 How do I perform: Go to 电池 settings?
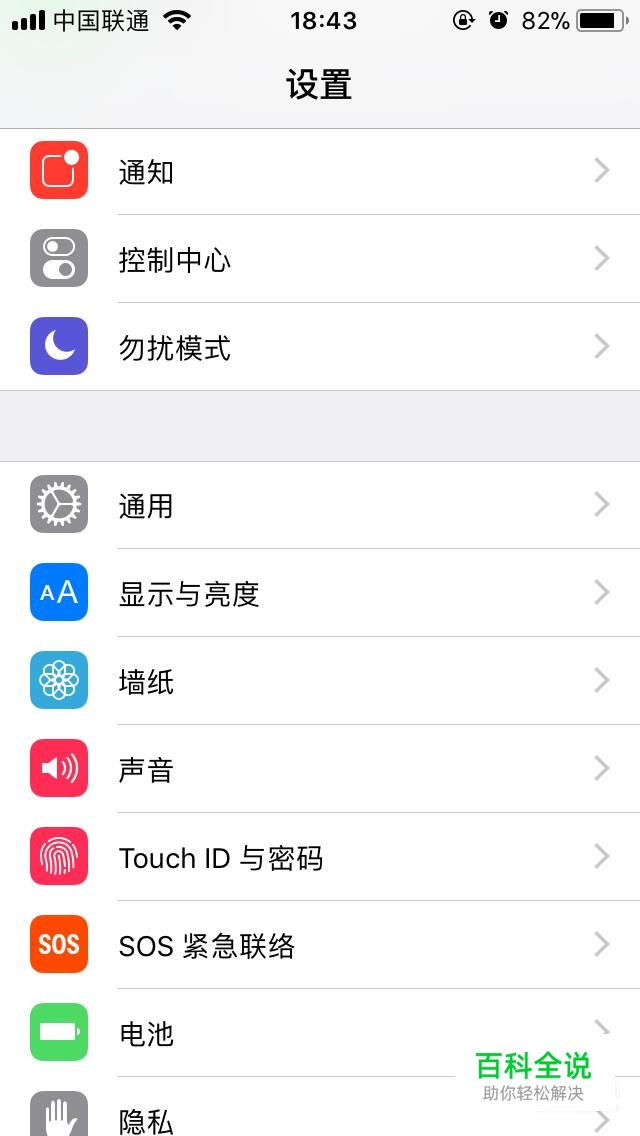click(320, 1032)
